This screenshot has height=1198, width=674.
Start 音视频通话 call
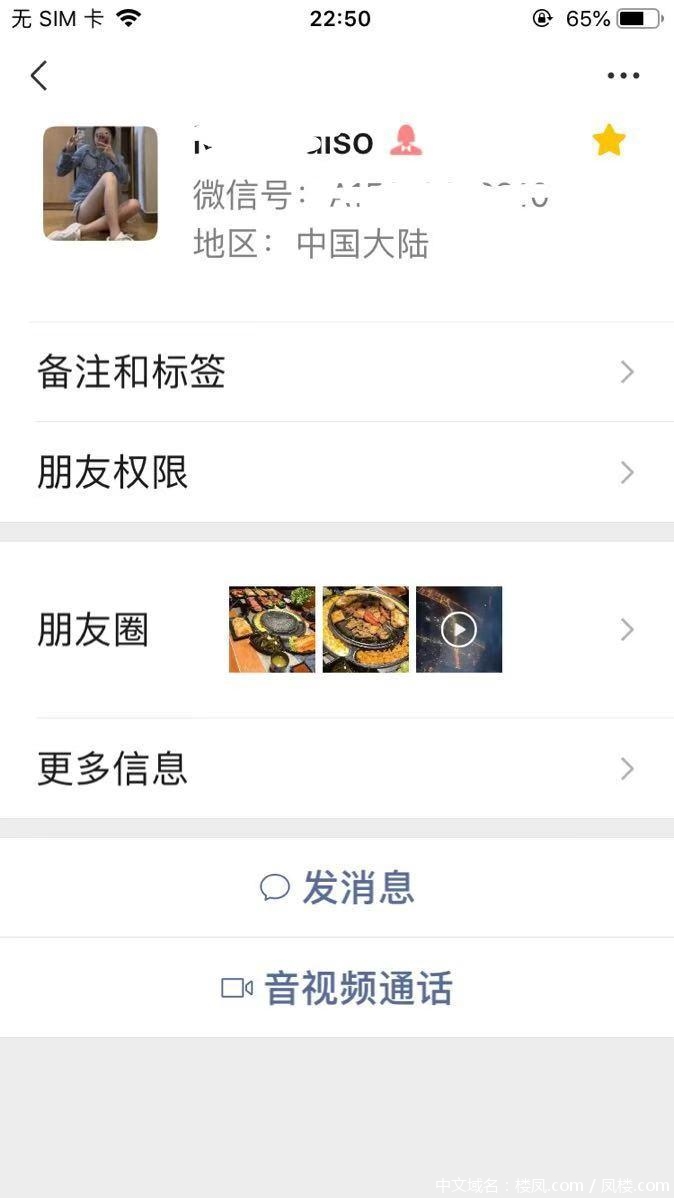(337, 988)
